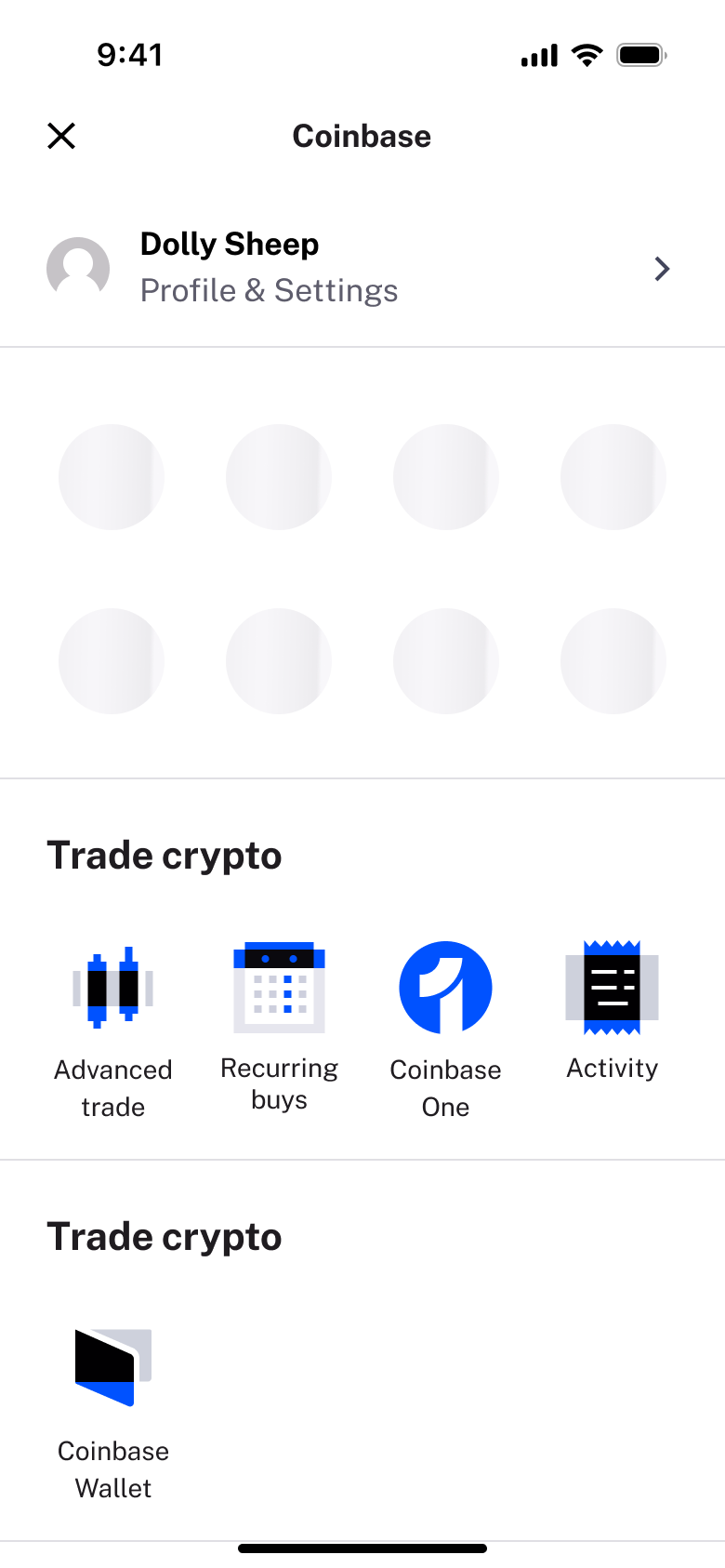Open Recurring buys
The width and height of the screenshot is (725, 1568).
(279, 1027)
